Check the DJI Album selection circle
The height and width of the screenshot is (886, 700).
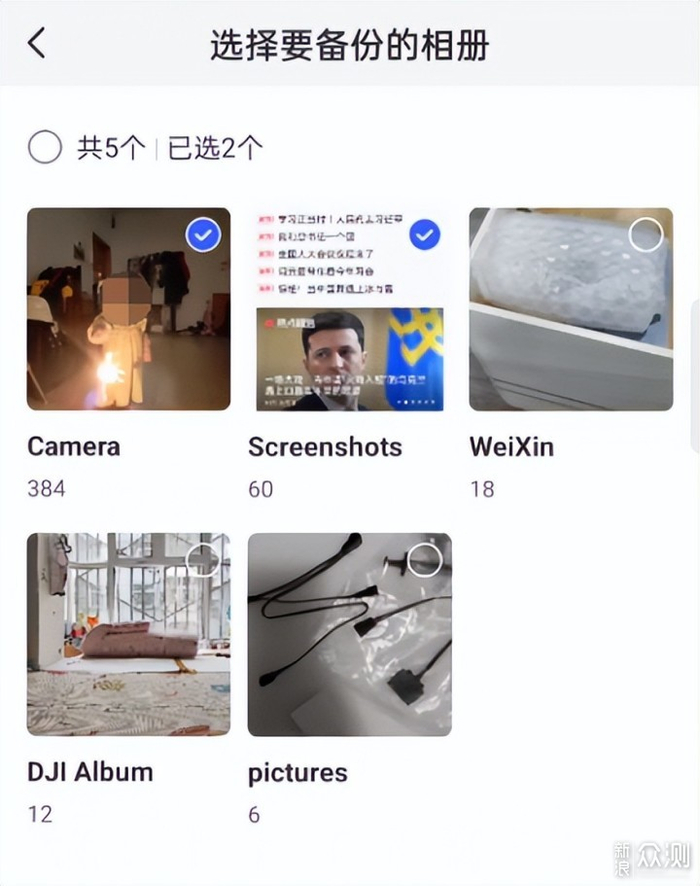click(203, 560)
